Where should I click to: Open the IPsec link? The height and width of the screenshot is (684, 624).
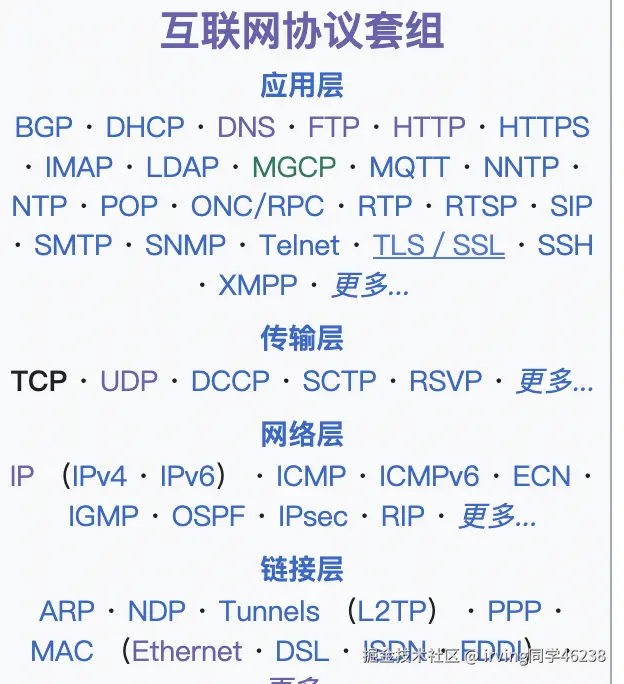click(x=313, y=516)
